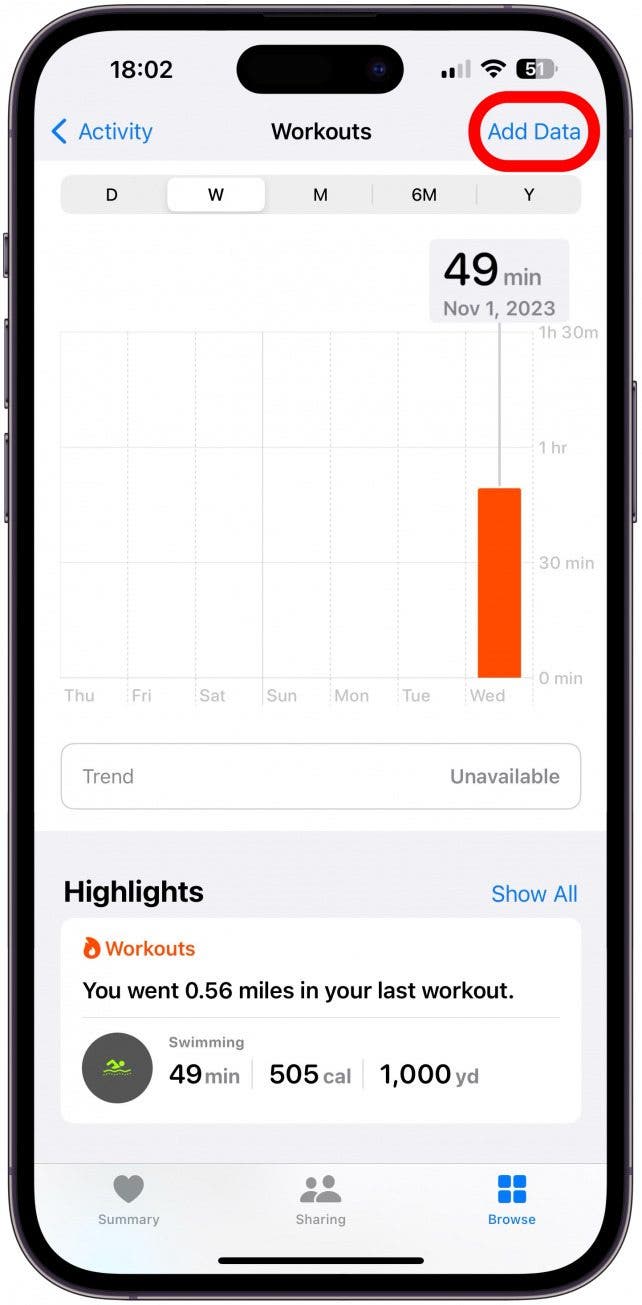Select the W week segment
Viewport: 642px width, 1305px height.
[216, 195]
